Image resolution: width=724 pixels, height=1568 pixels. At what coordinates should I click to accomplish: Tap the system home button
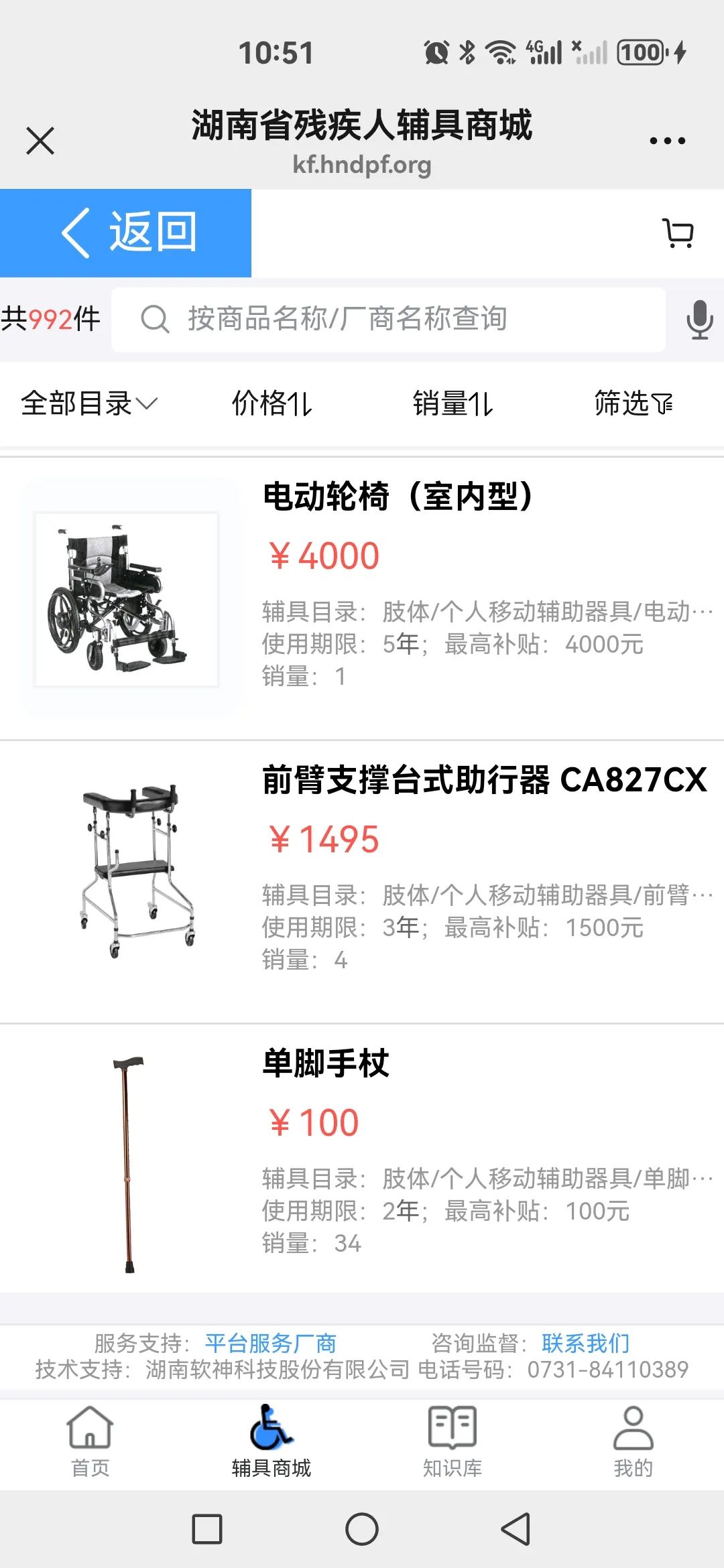tap(362, 1529)
